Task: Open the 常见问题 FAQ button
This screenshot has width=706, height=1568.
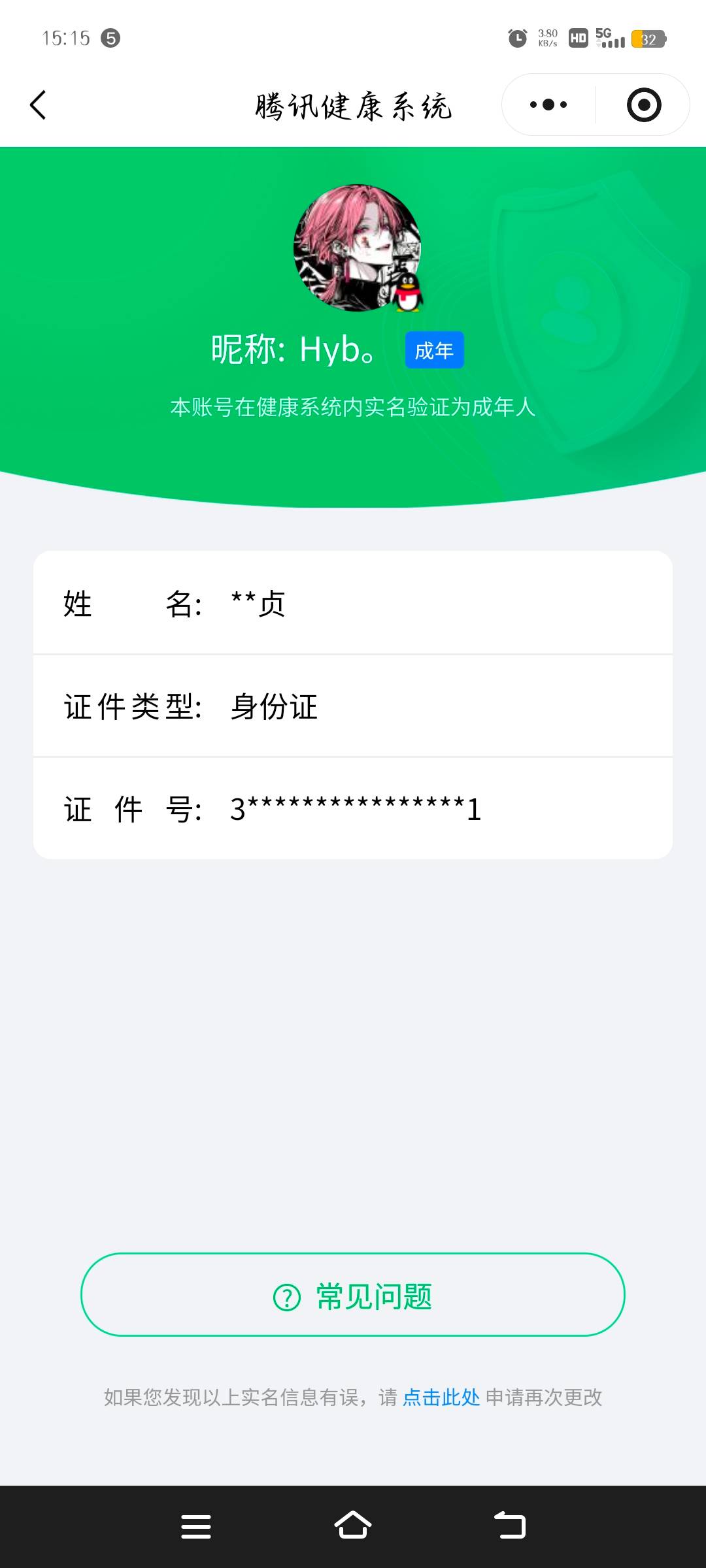Action: coord(353,1296)
